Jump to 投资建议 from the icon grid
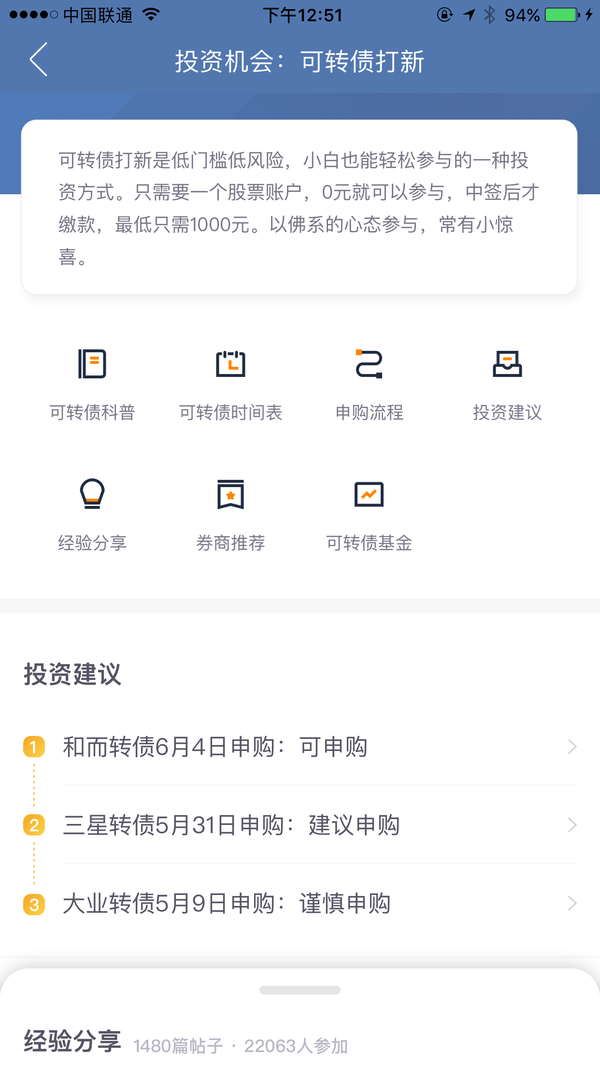This screenshot has height=1067, width=600. point(507,384)
